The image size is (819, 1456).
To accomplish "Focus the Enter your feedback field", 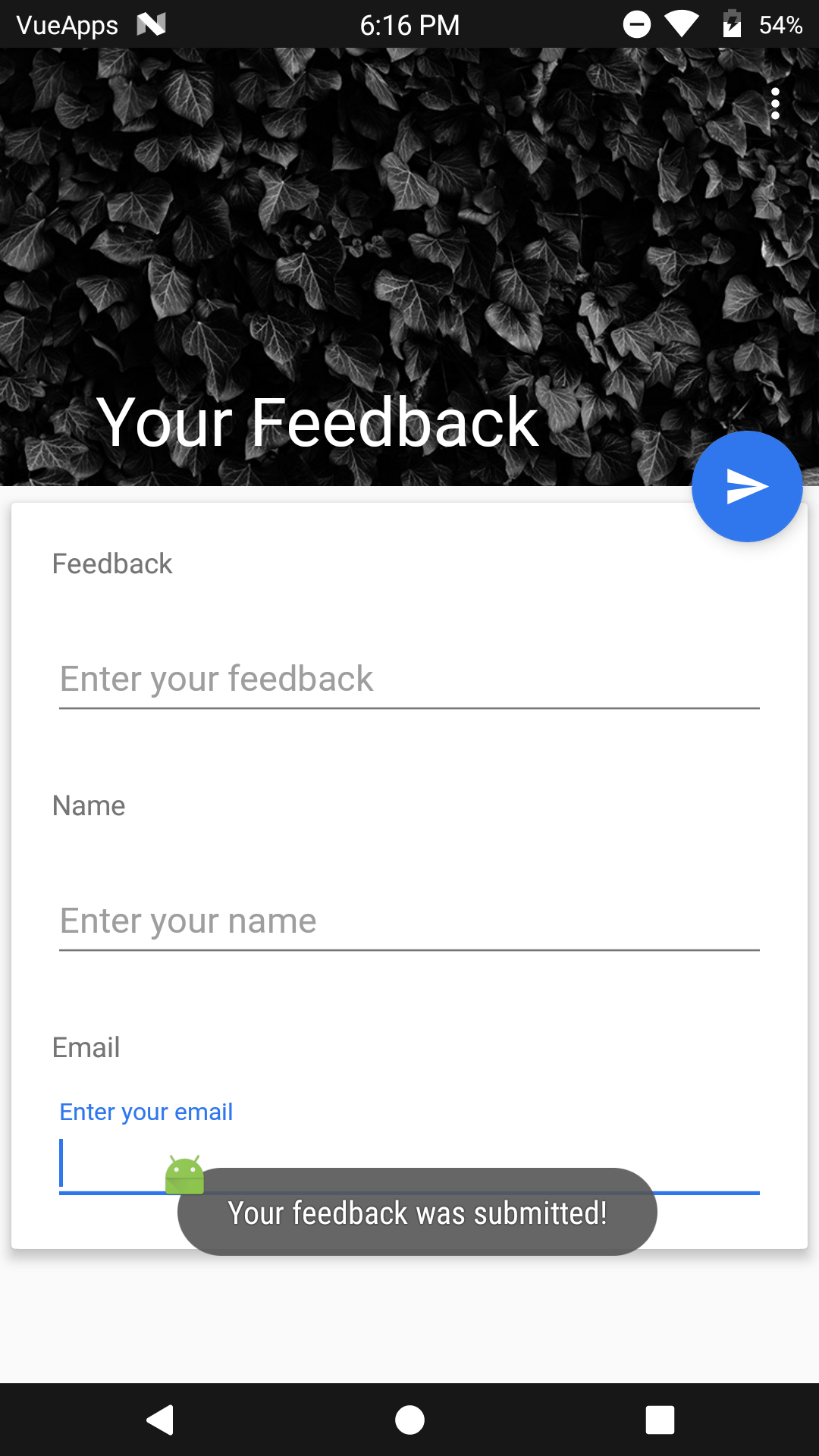I will [409, 679].
